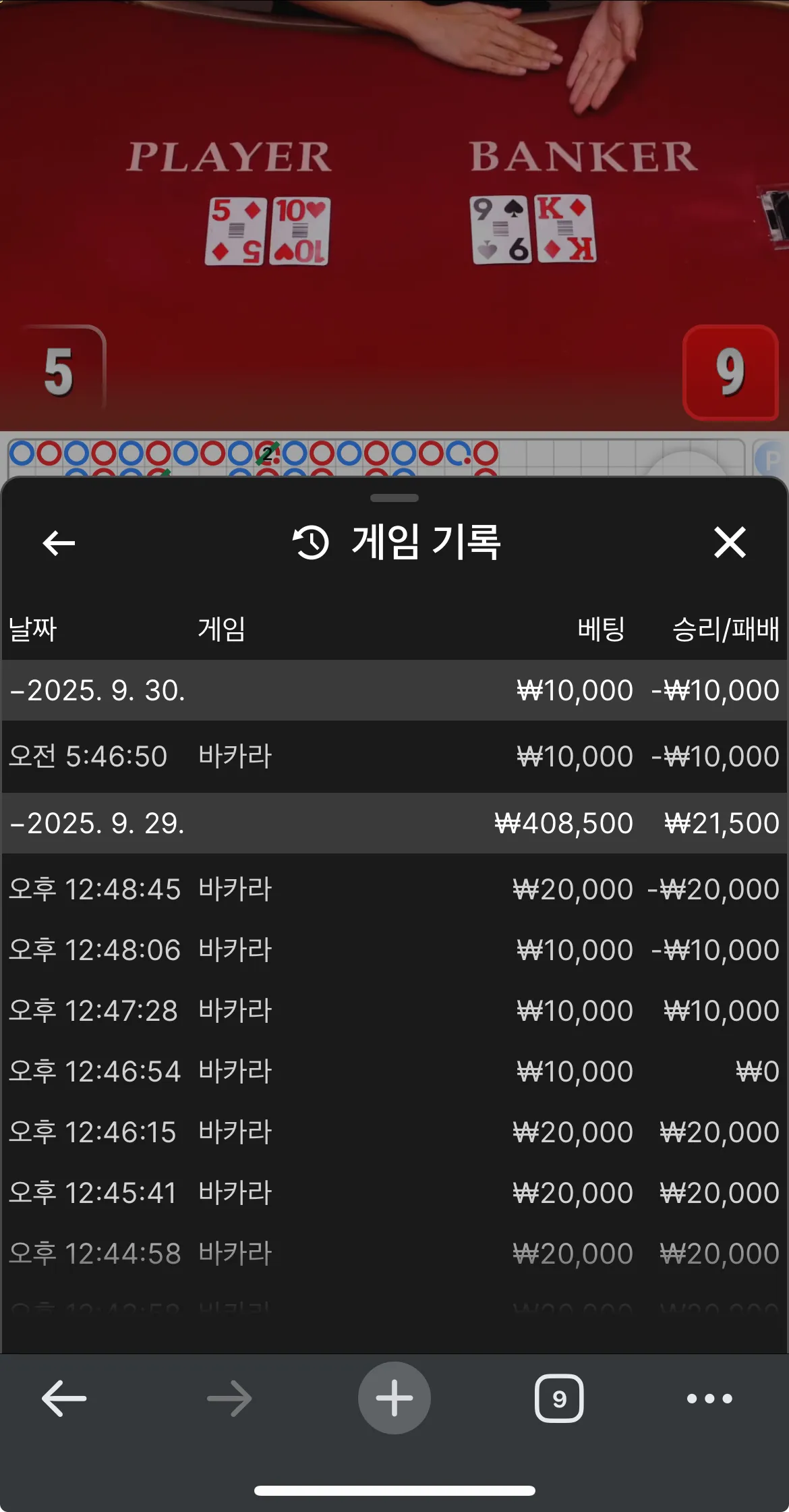
Task: Close the 게임 기록 panel
Action: [x=730, y=542]
